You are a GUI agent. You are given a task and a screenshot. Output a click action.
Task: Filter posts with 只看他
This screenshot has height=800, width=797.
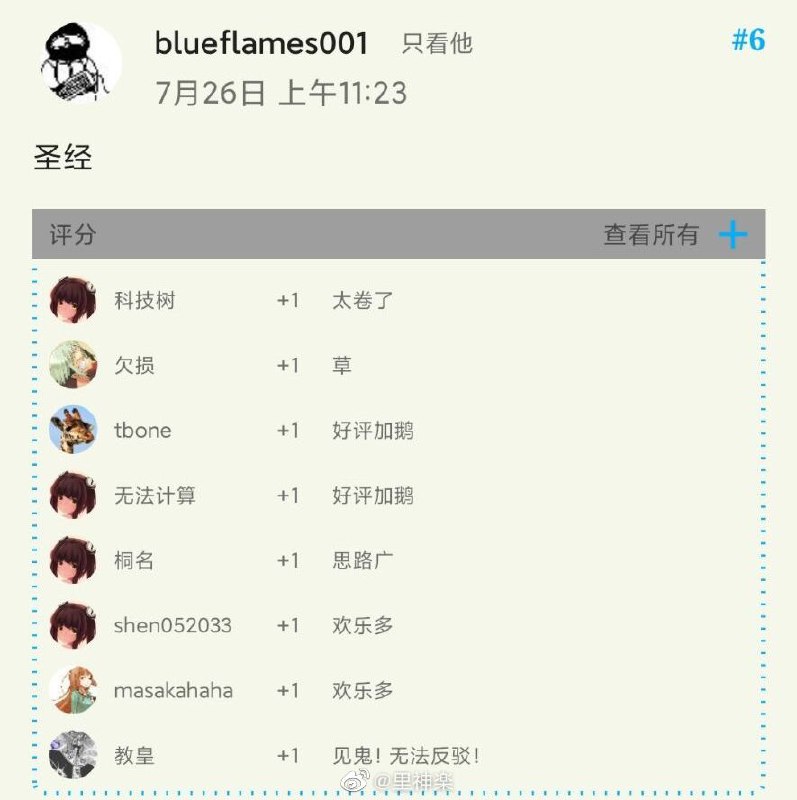[x=436, y=44]
